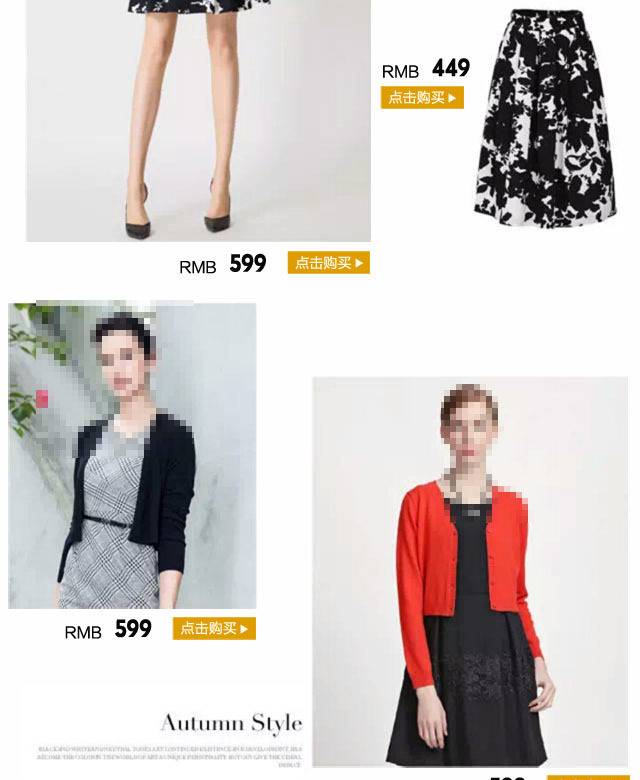Open the model photo showing legs and heels
This screenshot has height=780, width=640.
(198, 120)
